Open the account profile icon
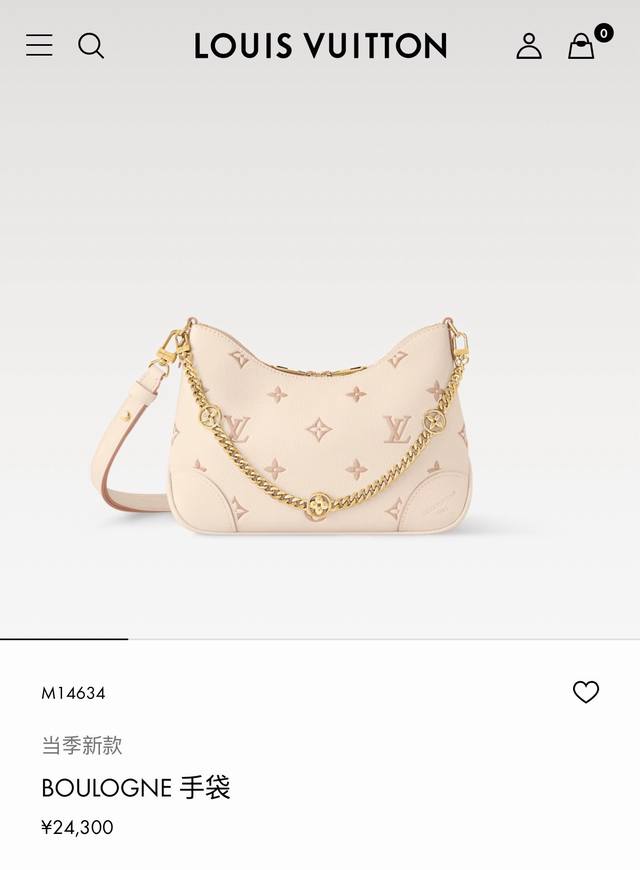 pos(529,45)
